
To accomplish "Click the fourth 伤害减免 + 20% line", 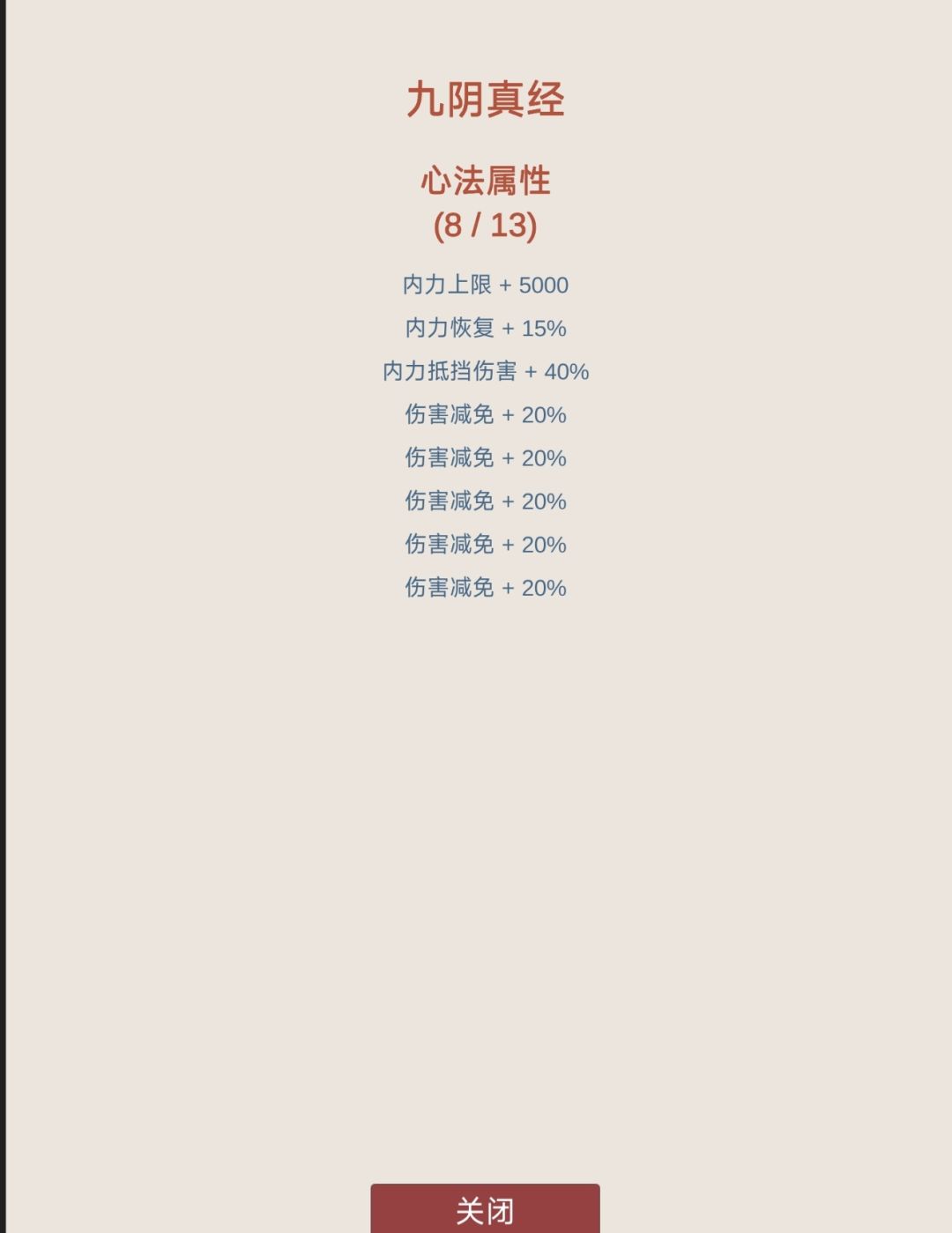I will click(x=483, y=545).
